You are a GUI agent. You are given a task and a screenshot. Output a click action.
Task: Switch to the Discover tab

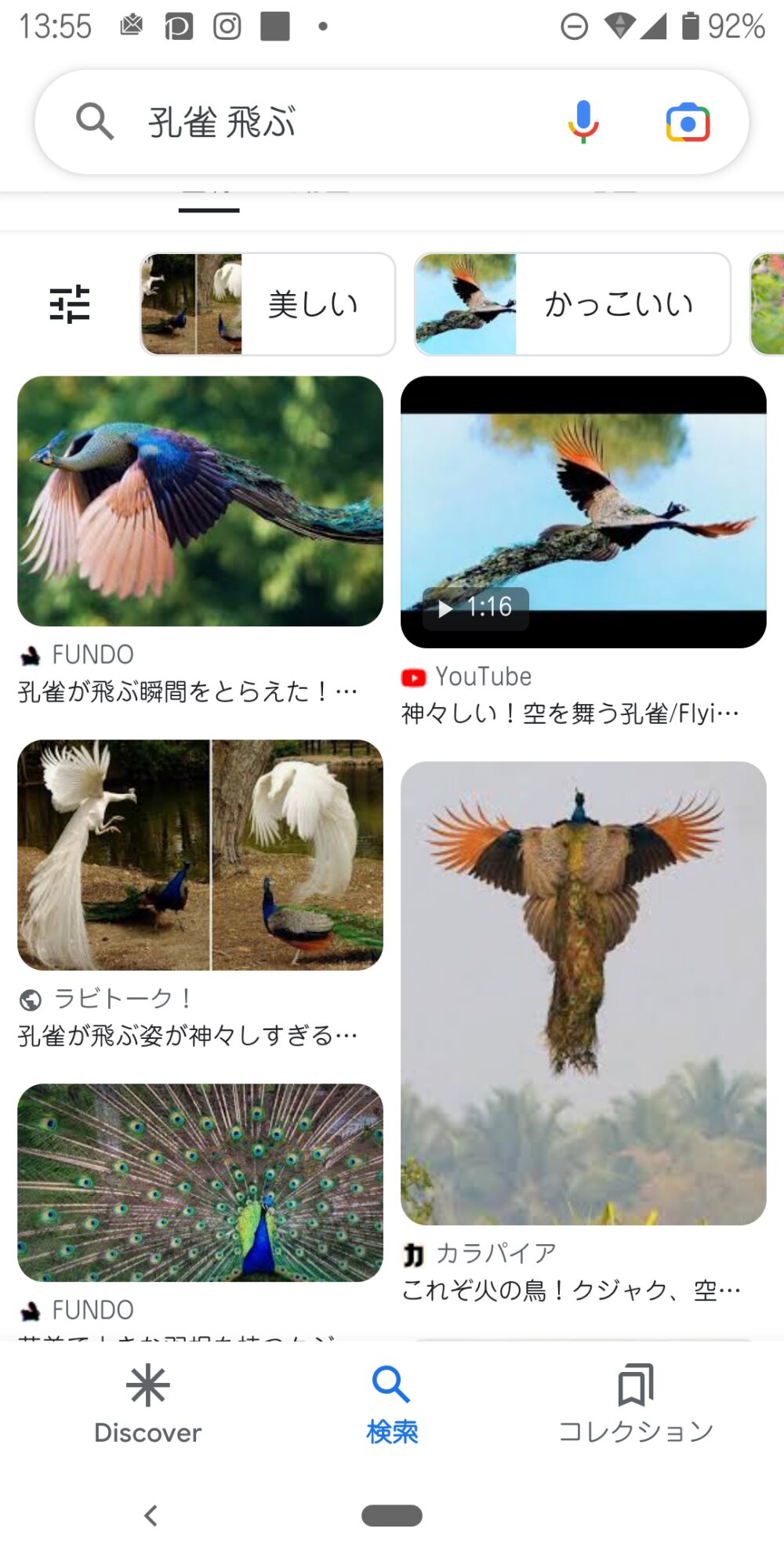pyautogui.click(x=147, y=1403)
